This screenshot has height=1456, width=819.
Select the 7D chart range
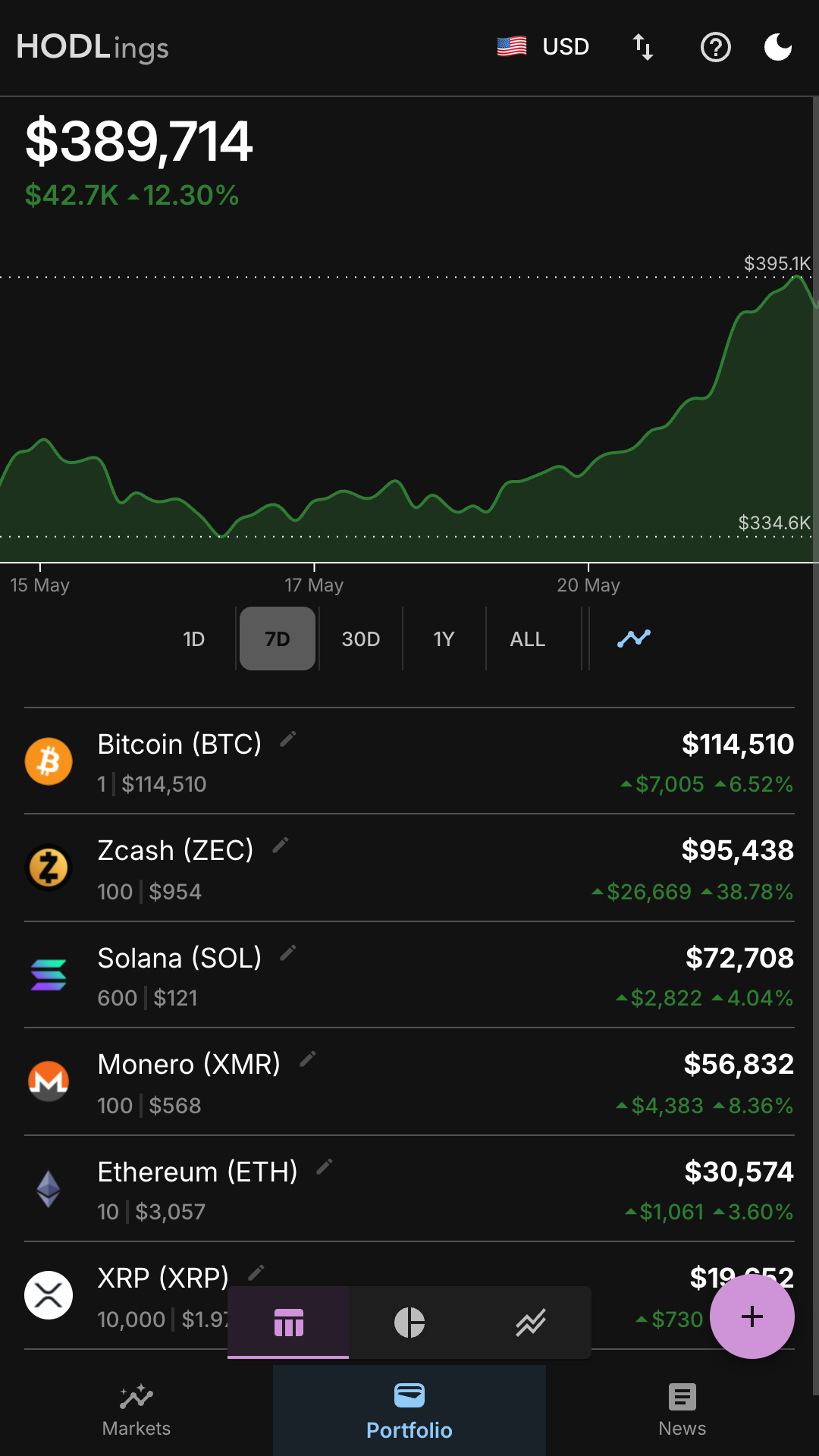[x=278, y=639]
